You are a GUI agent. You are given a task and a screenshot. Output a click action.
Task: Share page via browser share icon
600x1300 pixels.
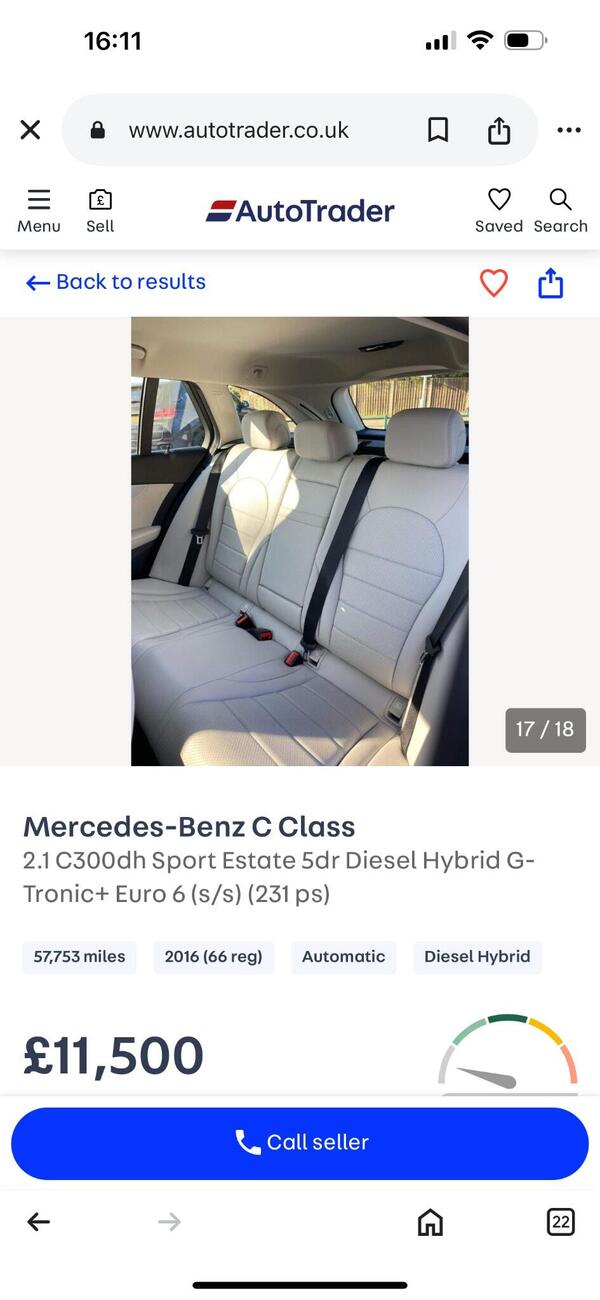point(499,130)
